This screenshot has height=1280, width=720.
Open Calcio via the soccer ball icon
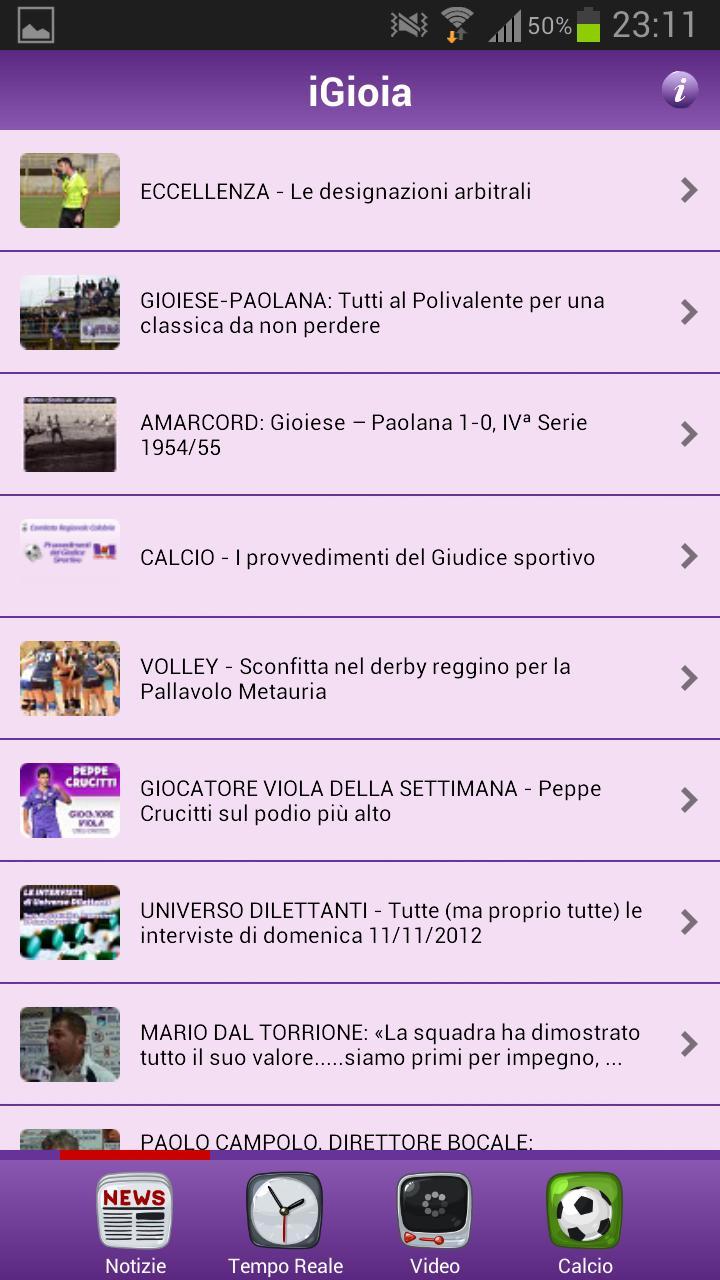583,1210
